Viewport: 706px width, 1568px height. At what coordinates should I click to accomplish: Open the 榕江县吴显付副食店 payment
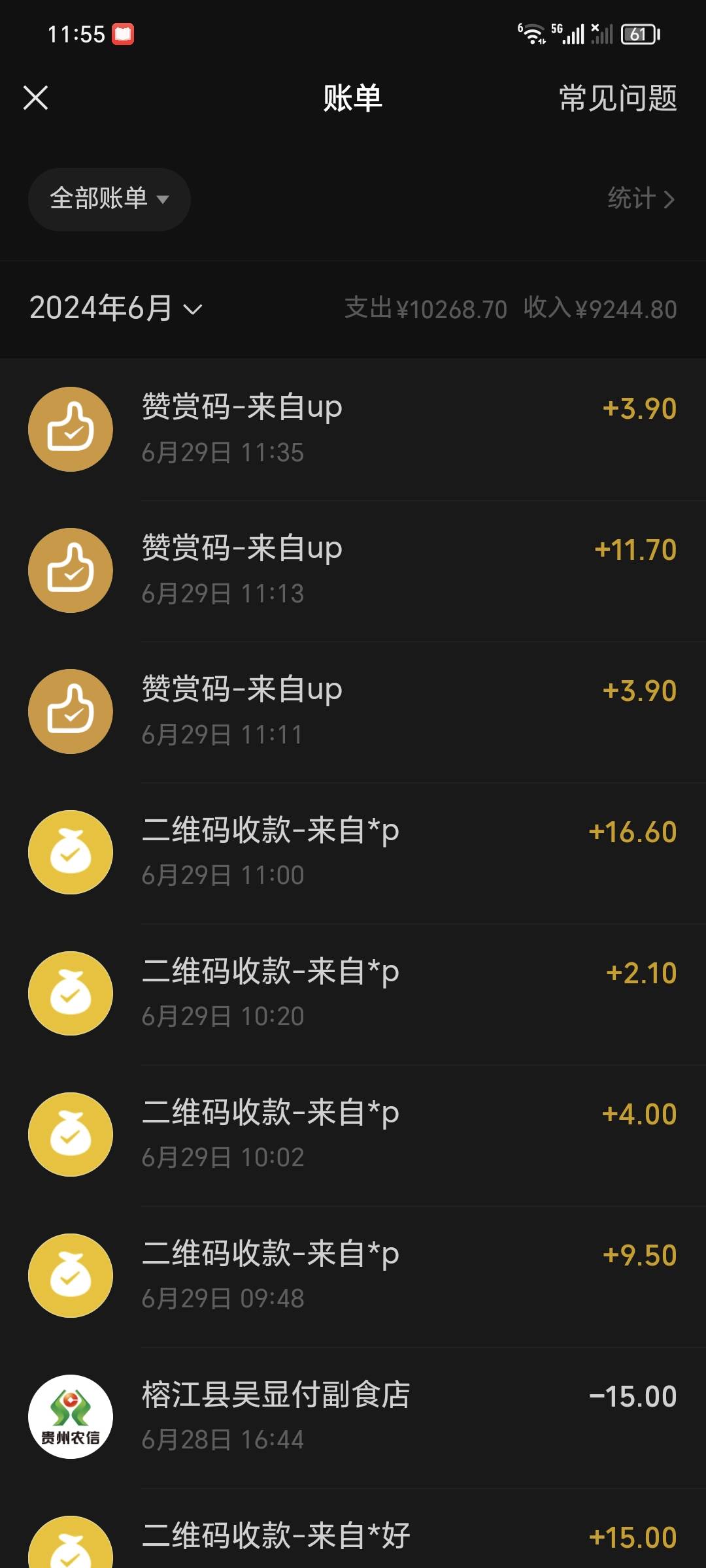353,1418
